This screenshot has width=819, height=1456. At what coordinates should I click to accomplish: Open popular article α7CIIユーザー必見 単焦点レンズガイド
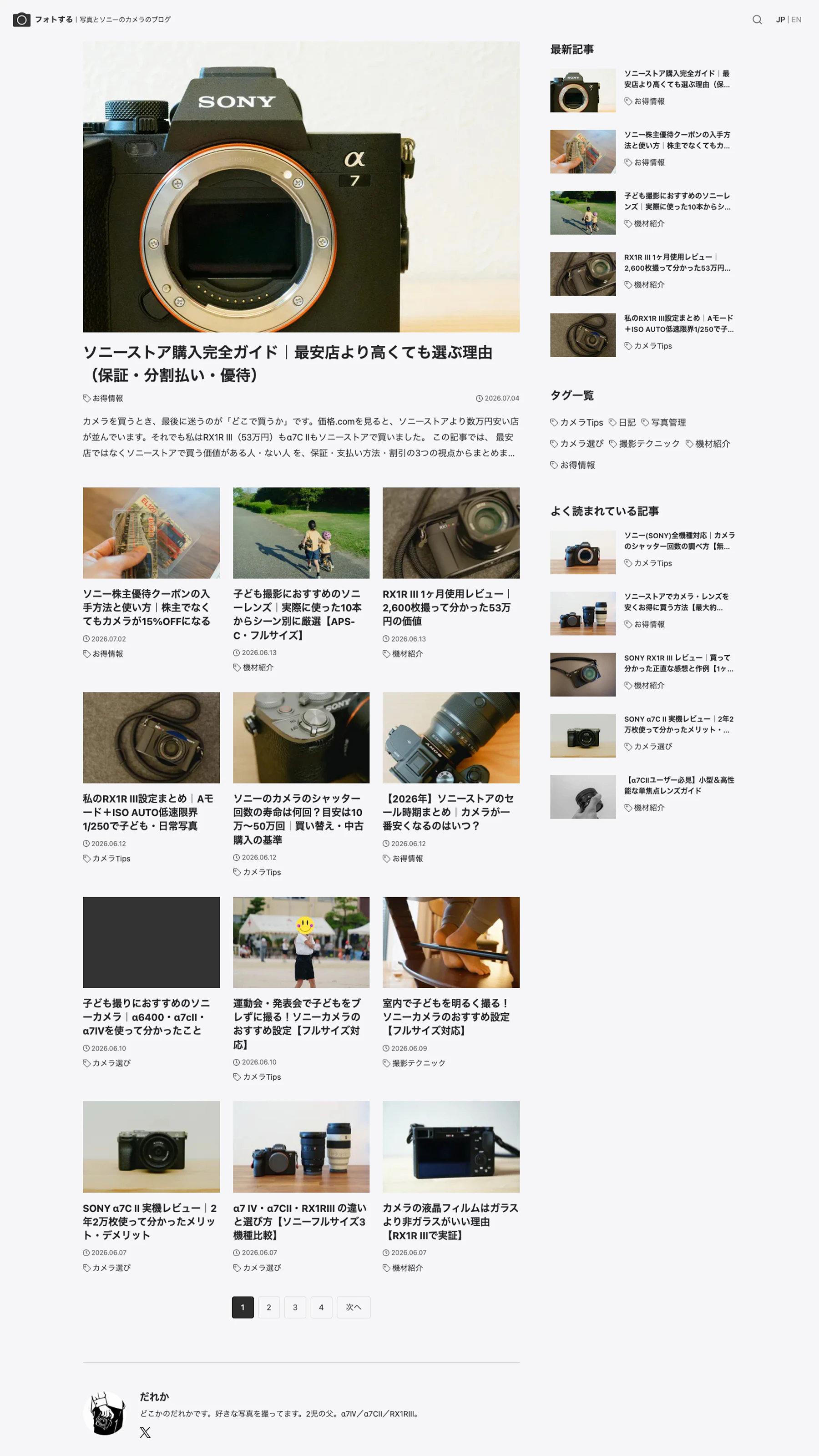click(643, 796)
